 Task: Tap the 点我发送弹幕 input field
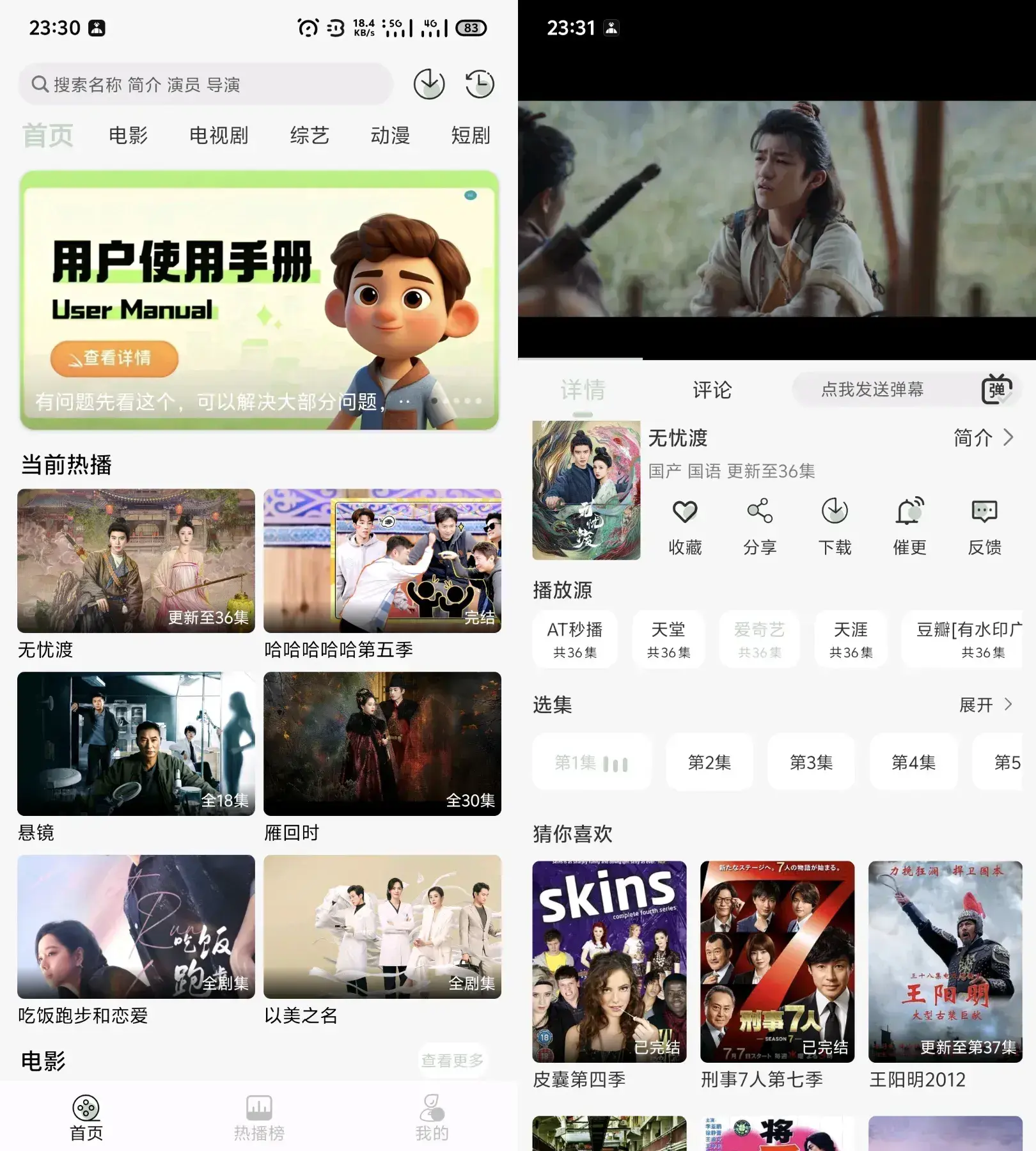(872, 389)
